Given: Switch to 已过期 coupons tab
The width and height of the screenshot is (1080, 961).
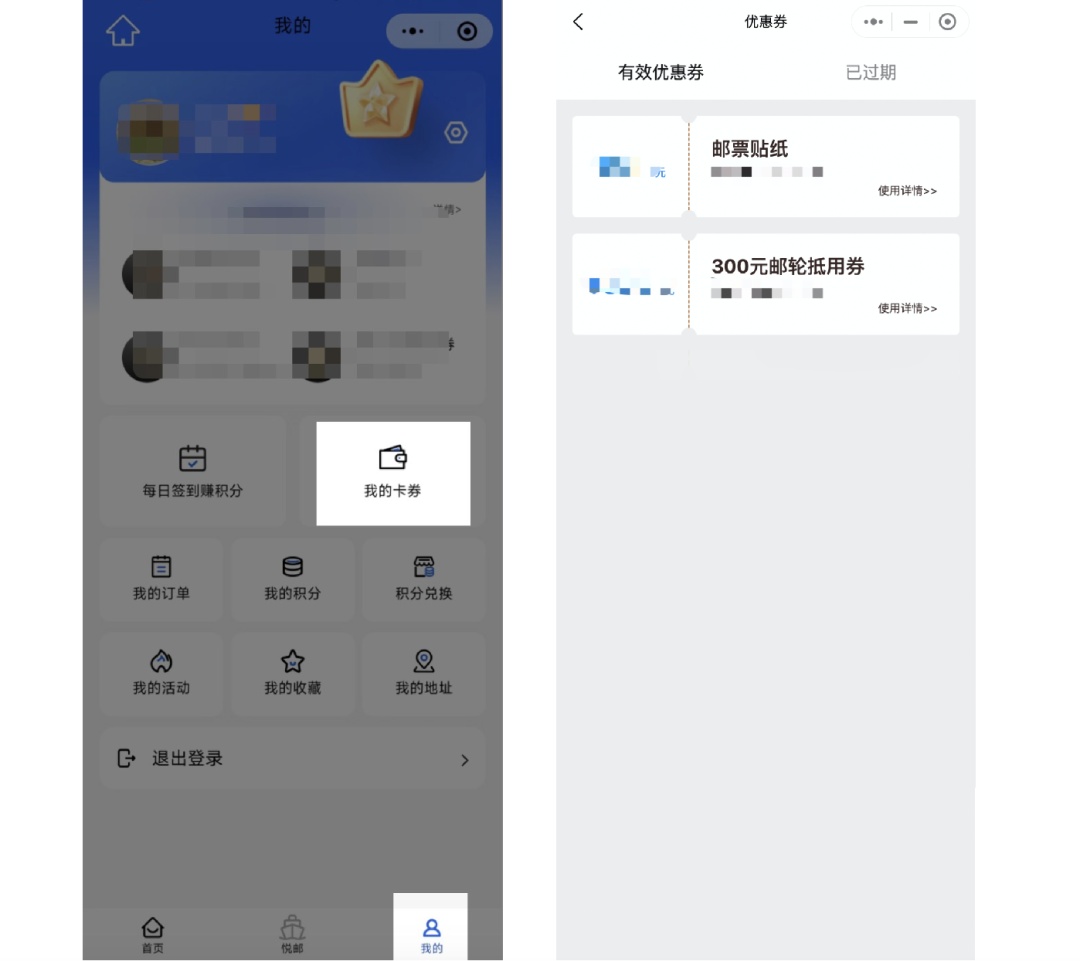Looking at the screenshot, I should [x=871, y=72].
